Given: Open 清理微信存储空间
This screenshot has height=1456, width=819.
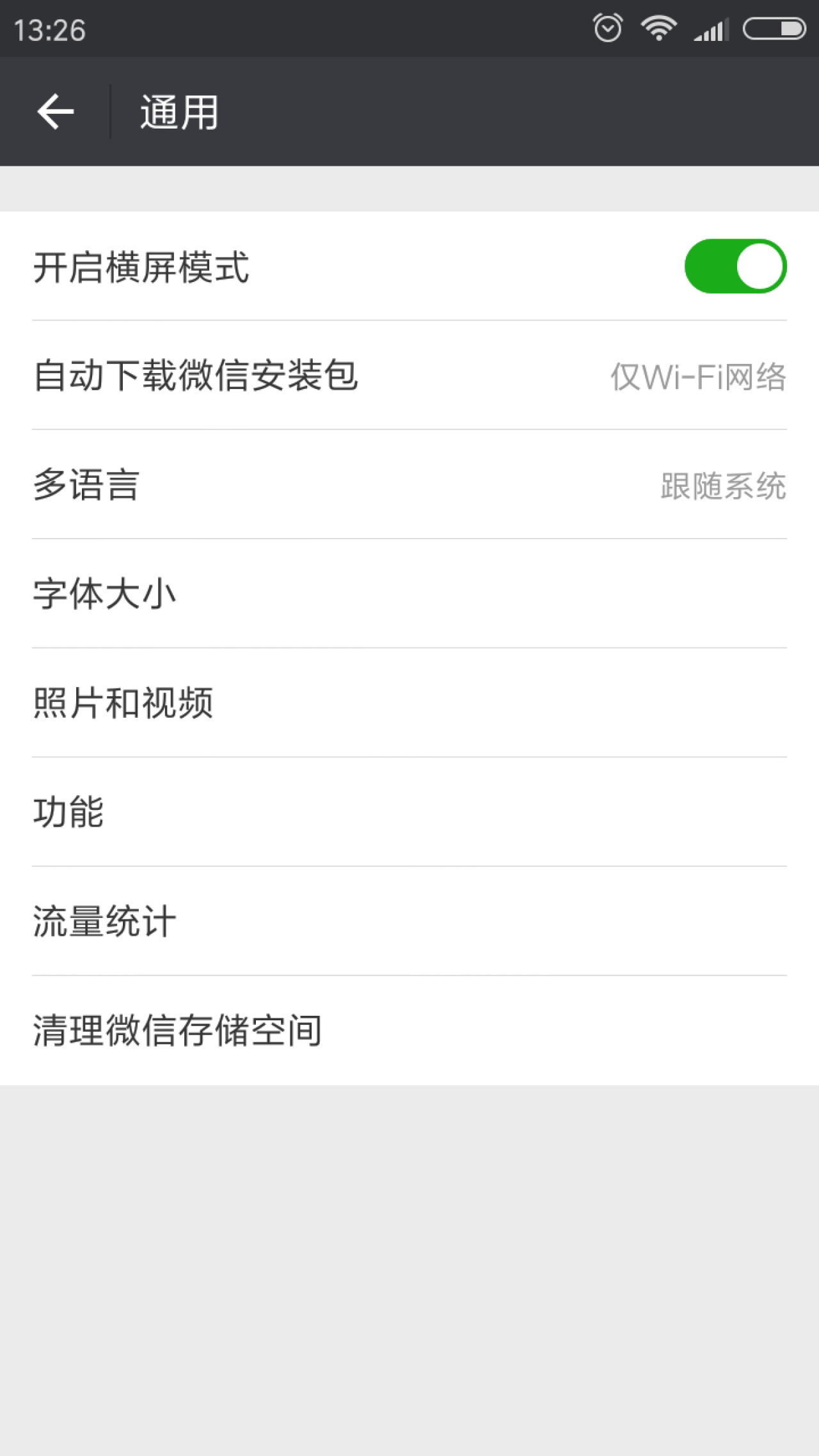Looking at the screenshot, I should pyautogui.click(x=409, y=1031).
